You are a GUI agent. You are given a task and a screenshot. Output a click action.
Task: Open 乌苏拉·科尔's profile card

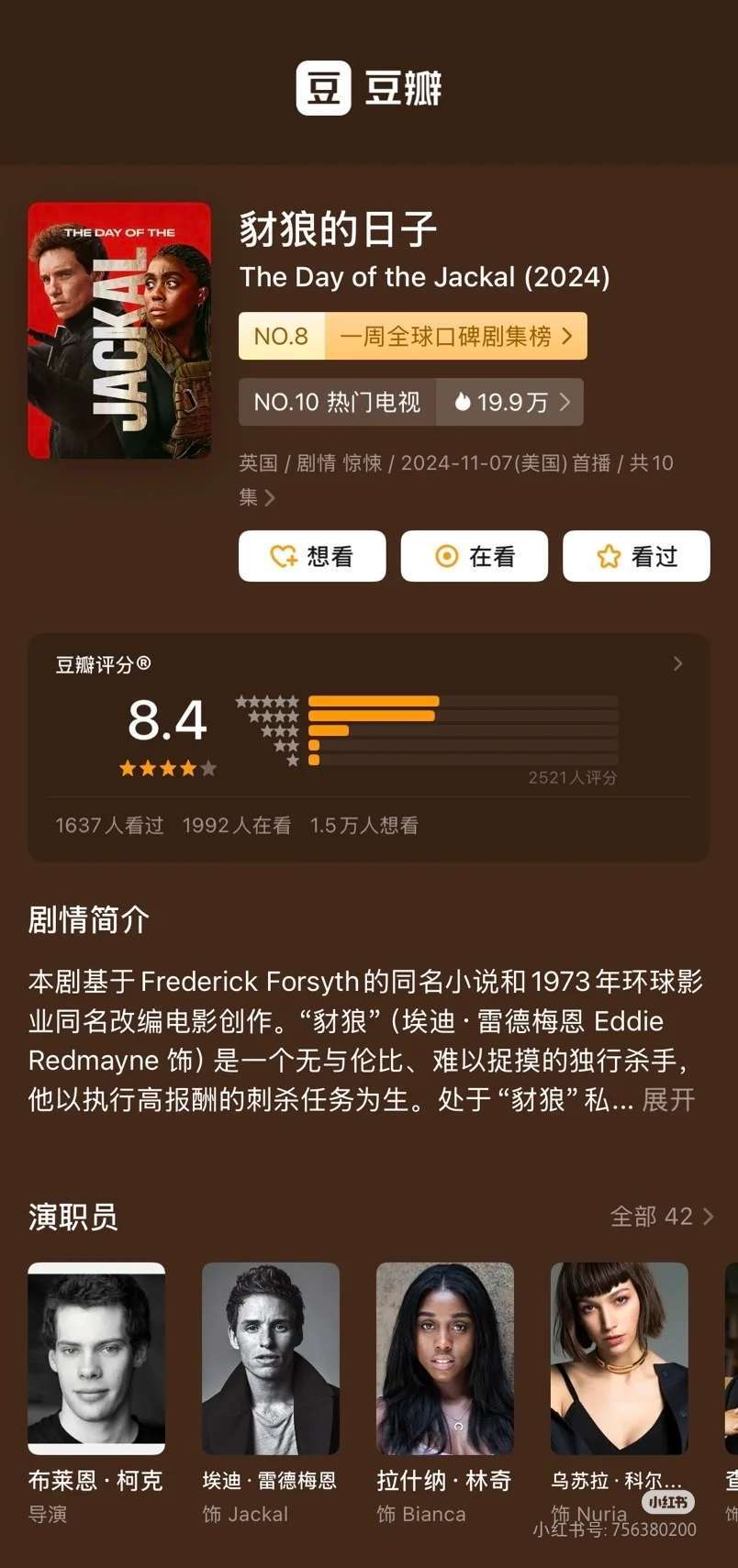[619, 1393]
